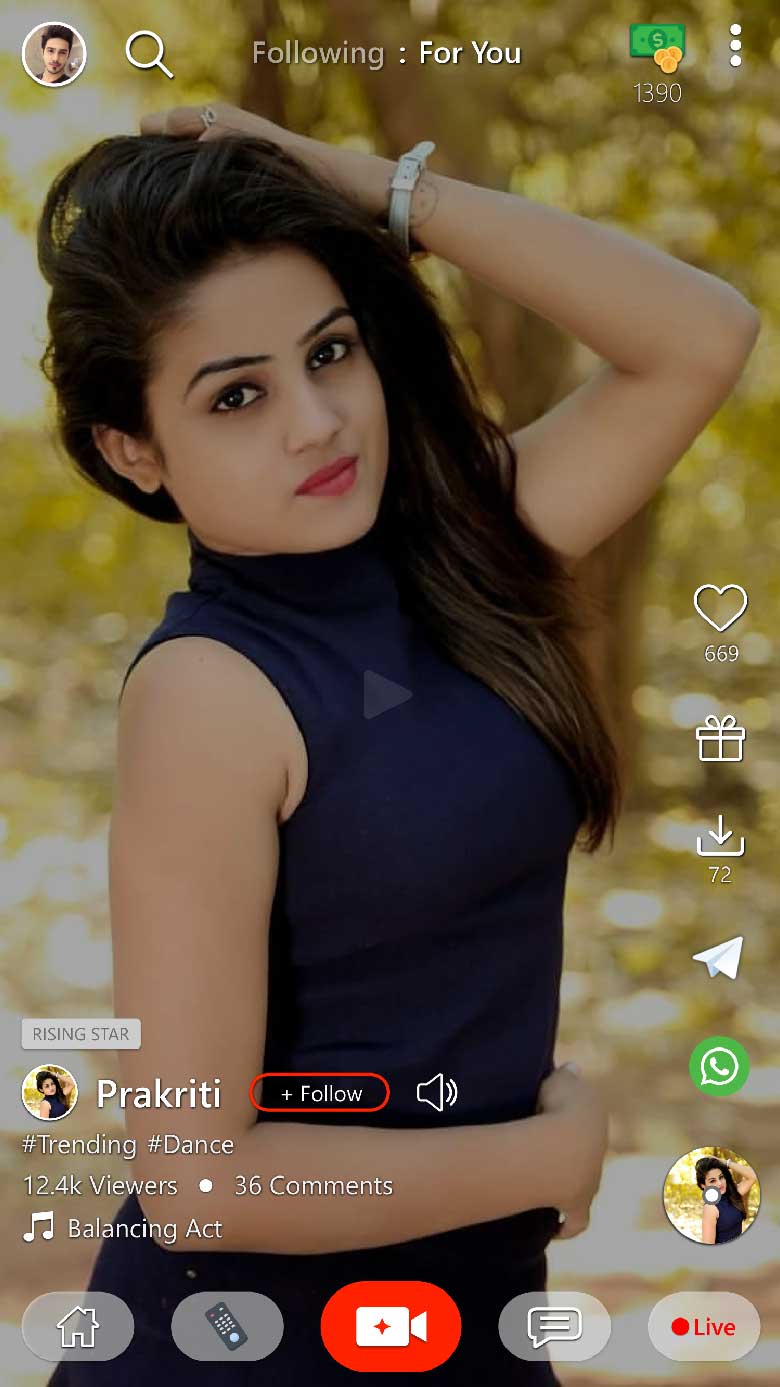The image size is (780, 1387).
Task: Switch to the Following tab
Action: (318, 53)
